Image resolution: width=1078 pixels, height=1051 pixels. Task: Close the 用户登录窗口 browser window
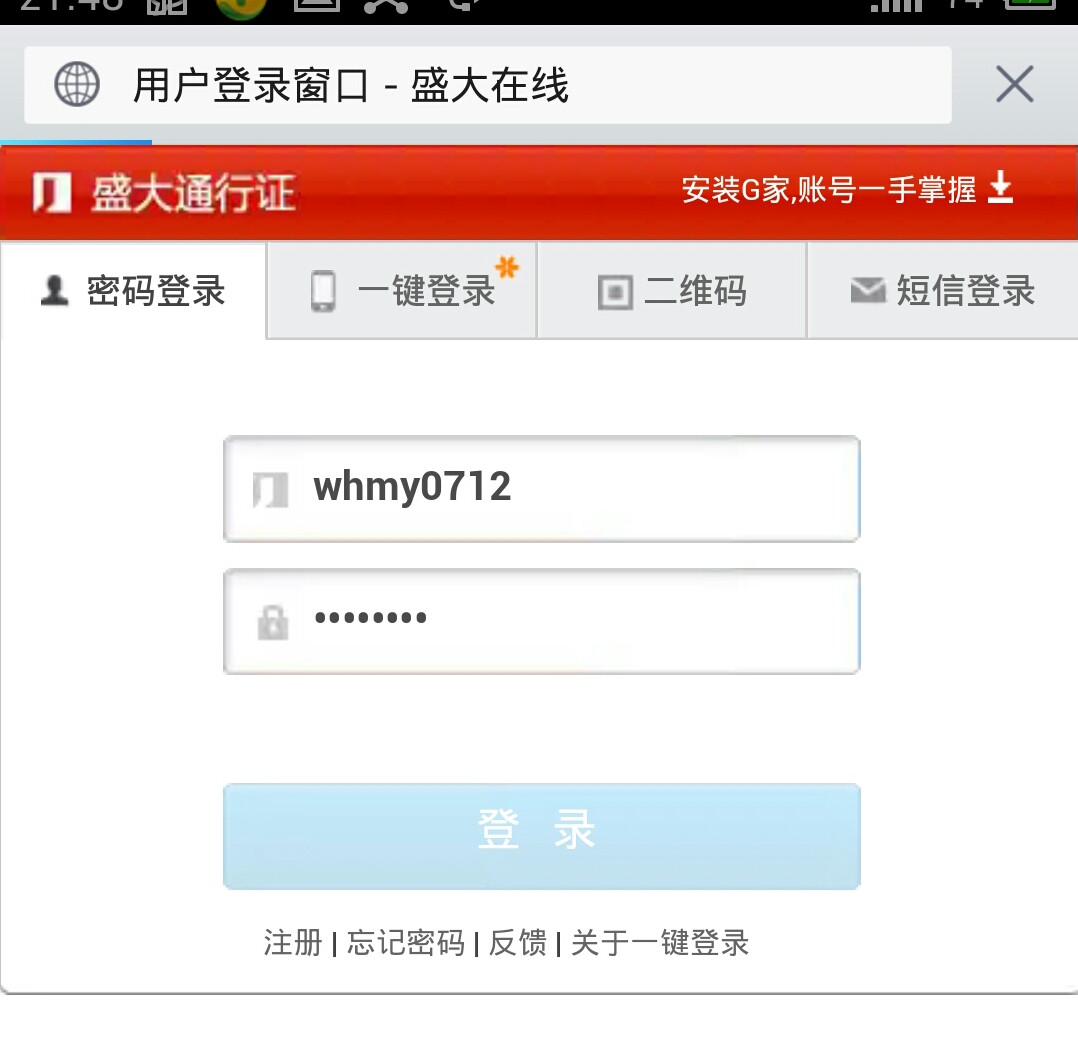1014,86
